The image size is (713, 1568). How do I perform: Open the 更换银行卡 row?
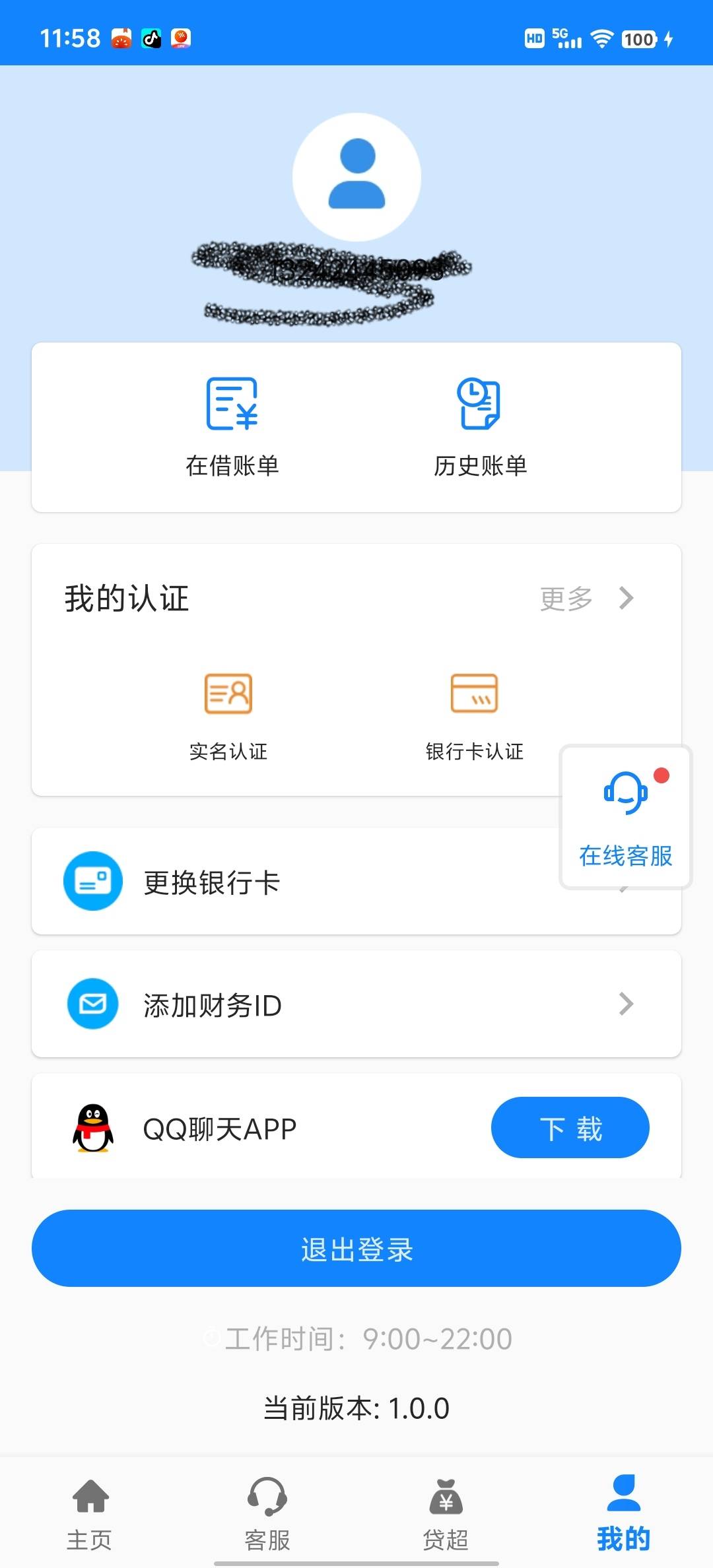pyautogui.click(x=356, y=881)
